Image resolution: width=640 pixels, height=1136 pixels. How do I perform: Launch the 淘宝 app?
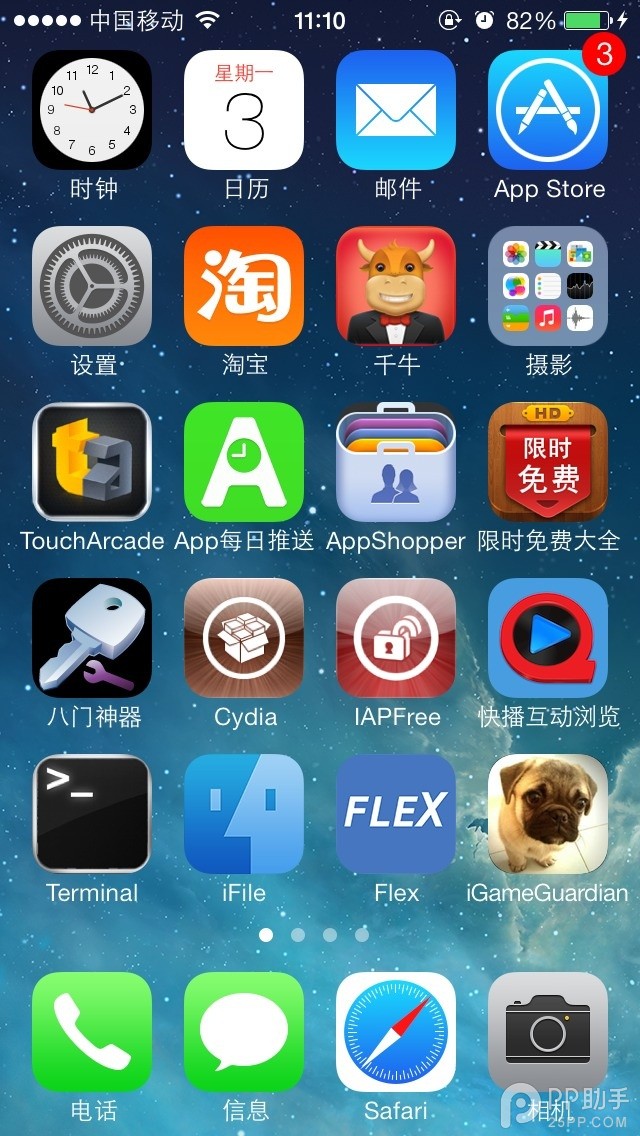[244, 286]
